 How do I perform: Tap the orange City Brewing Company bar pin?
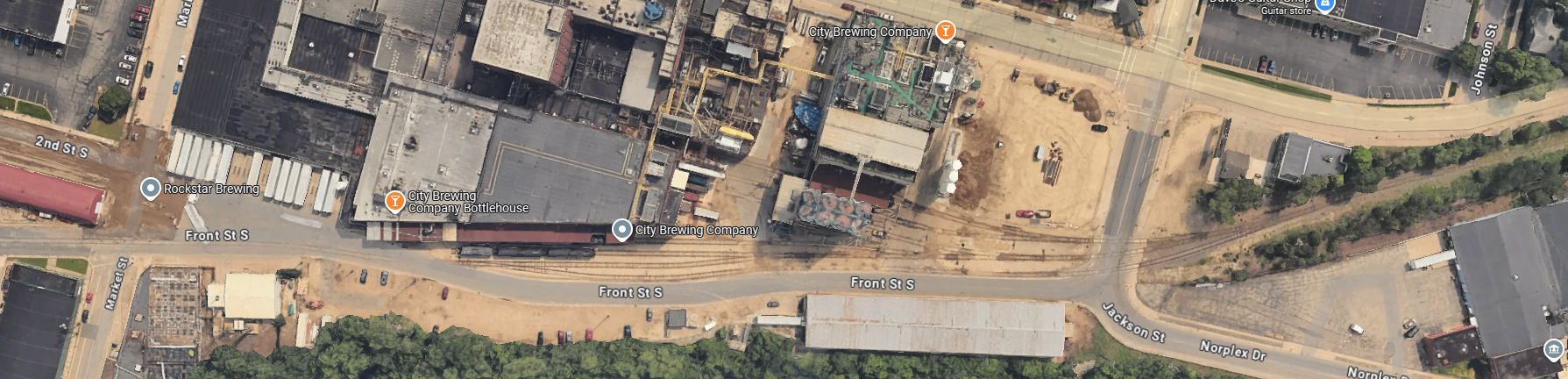point(945,32)
